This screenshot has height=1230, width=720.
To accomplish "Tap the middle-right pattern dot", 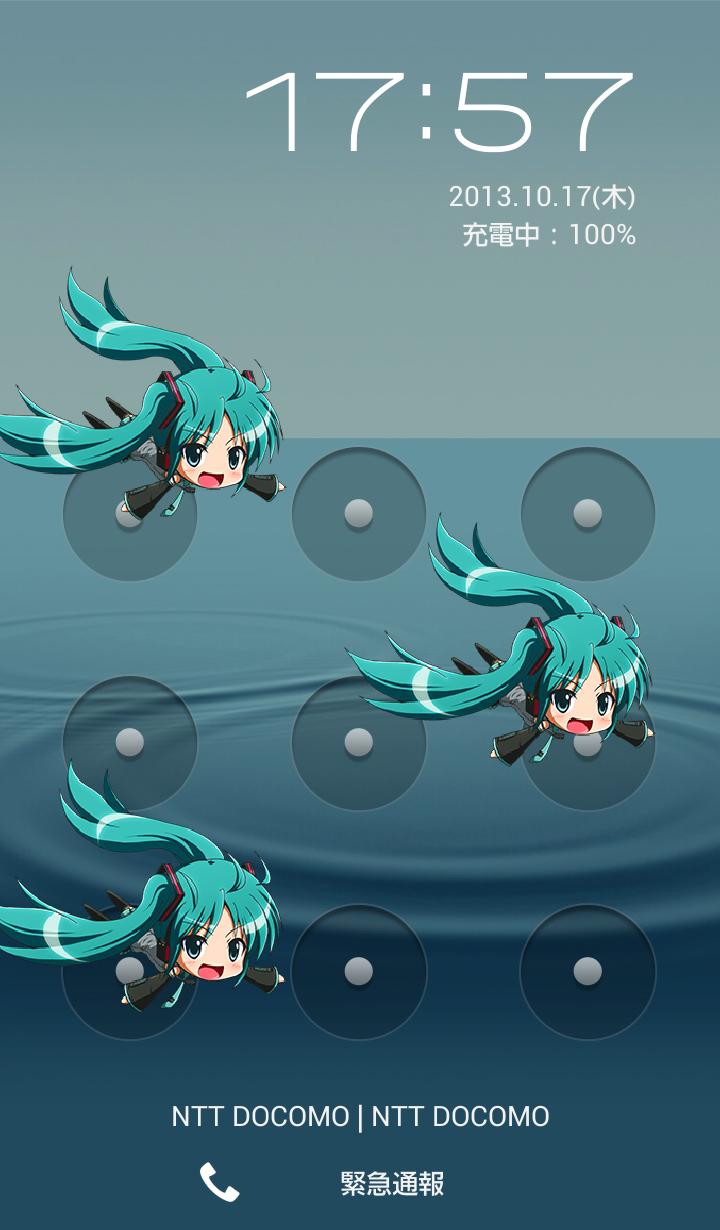I will 587,744.
